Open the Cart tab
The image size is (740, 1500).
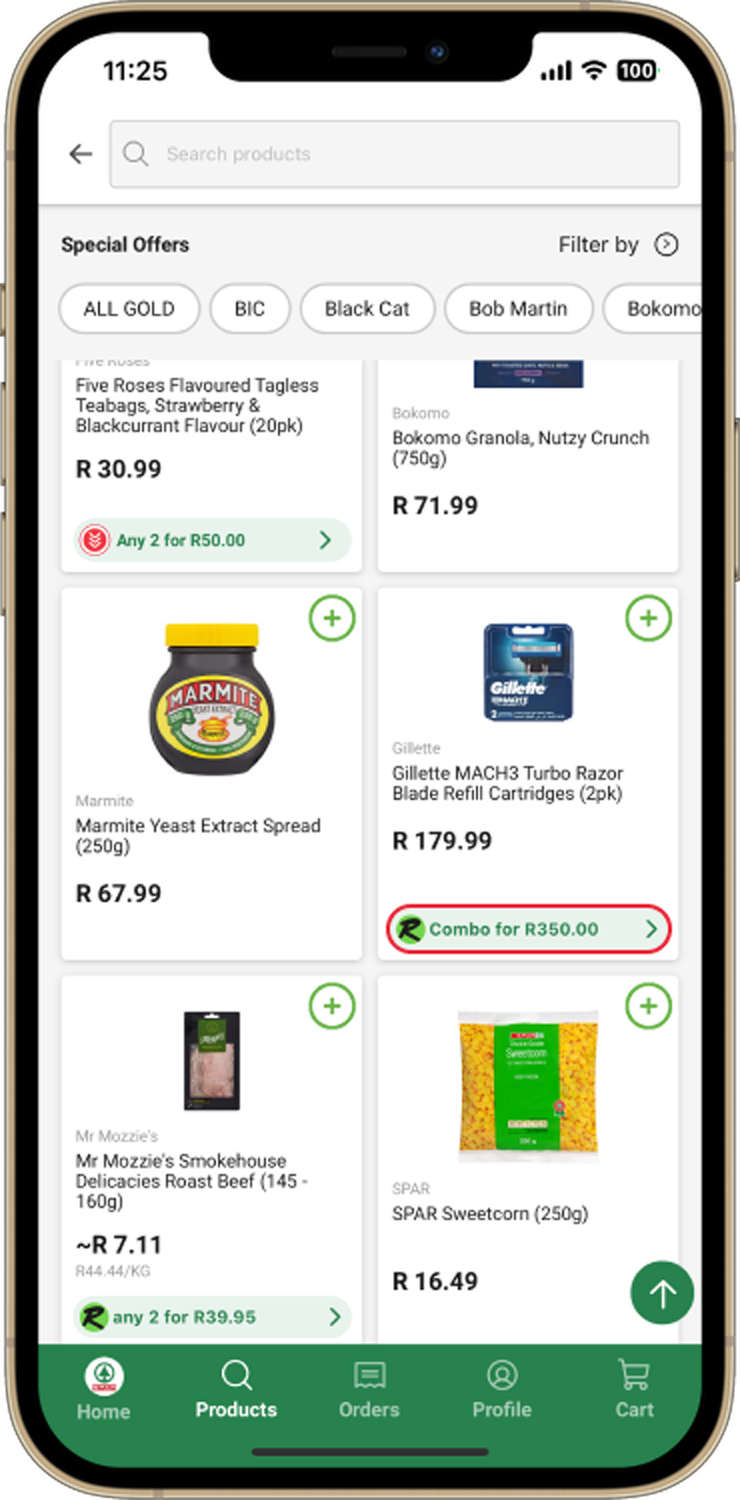(634, 1390)
